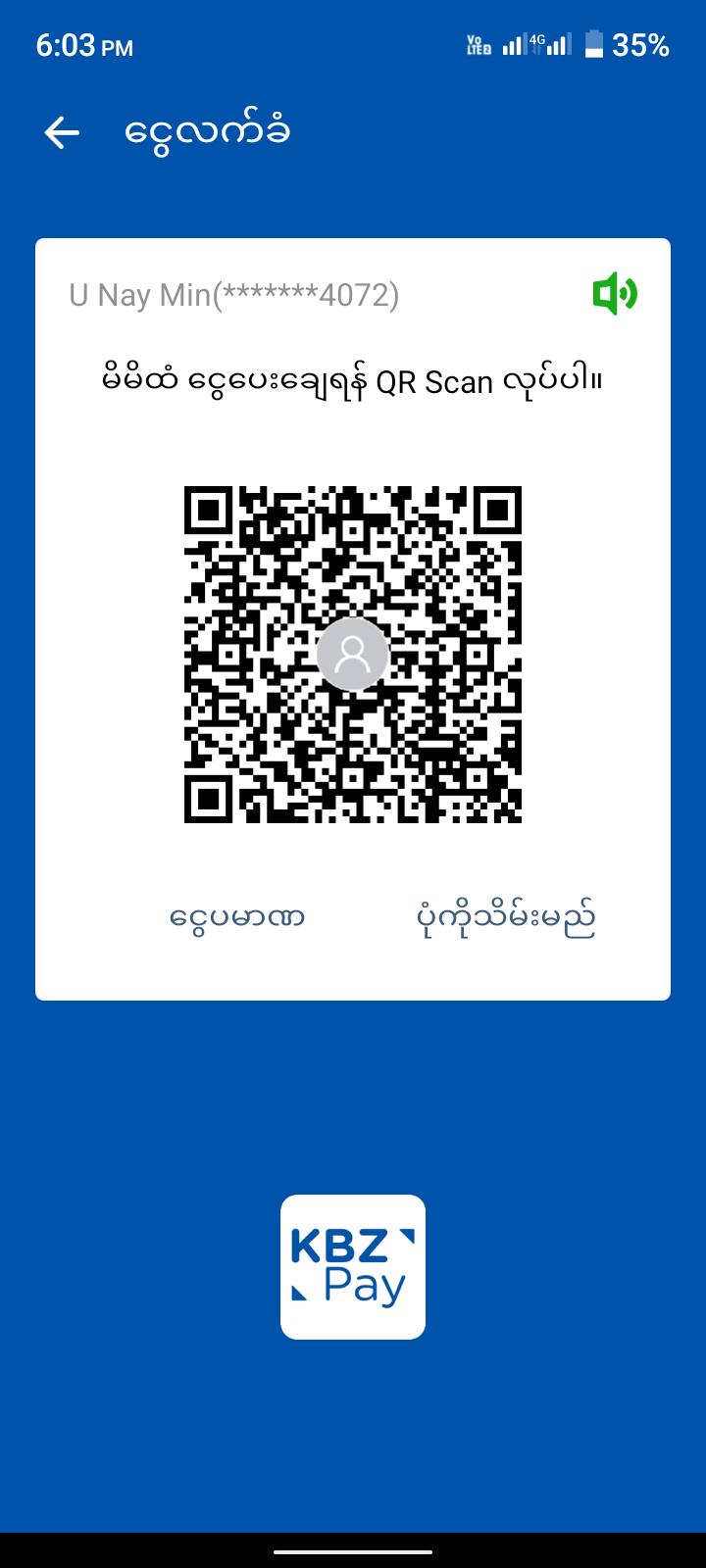Image resolution: width=706 pixels, height=1568 pixels.
Task: Tap ငွေပမာဏ to set an amount
Action: [x=236, y=918]
